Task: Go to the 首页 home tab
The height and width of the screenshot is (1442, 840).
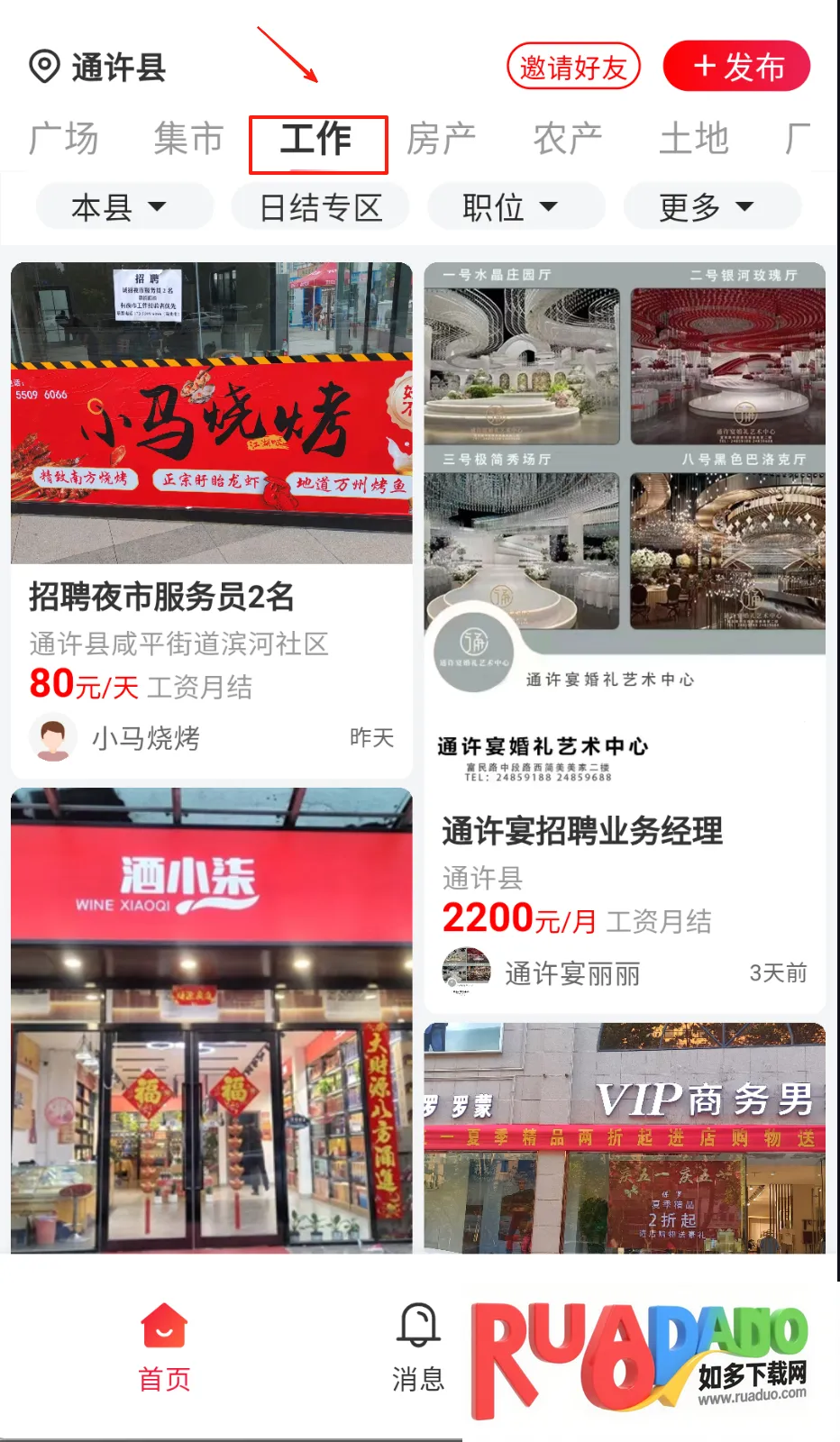Action: (164, 1348)
